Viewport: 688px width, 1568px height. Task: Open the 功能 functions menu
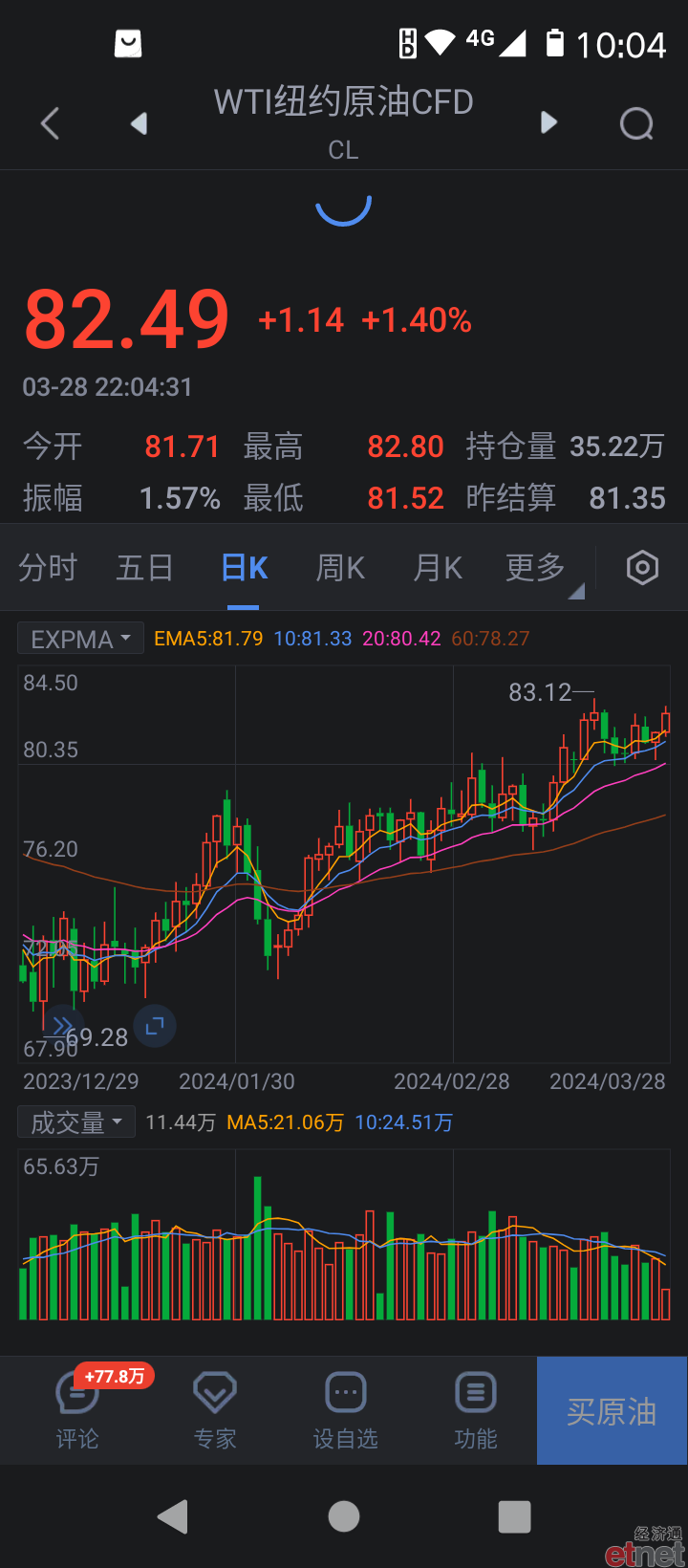[476, 1411]
